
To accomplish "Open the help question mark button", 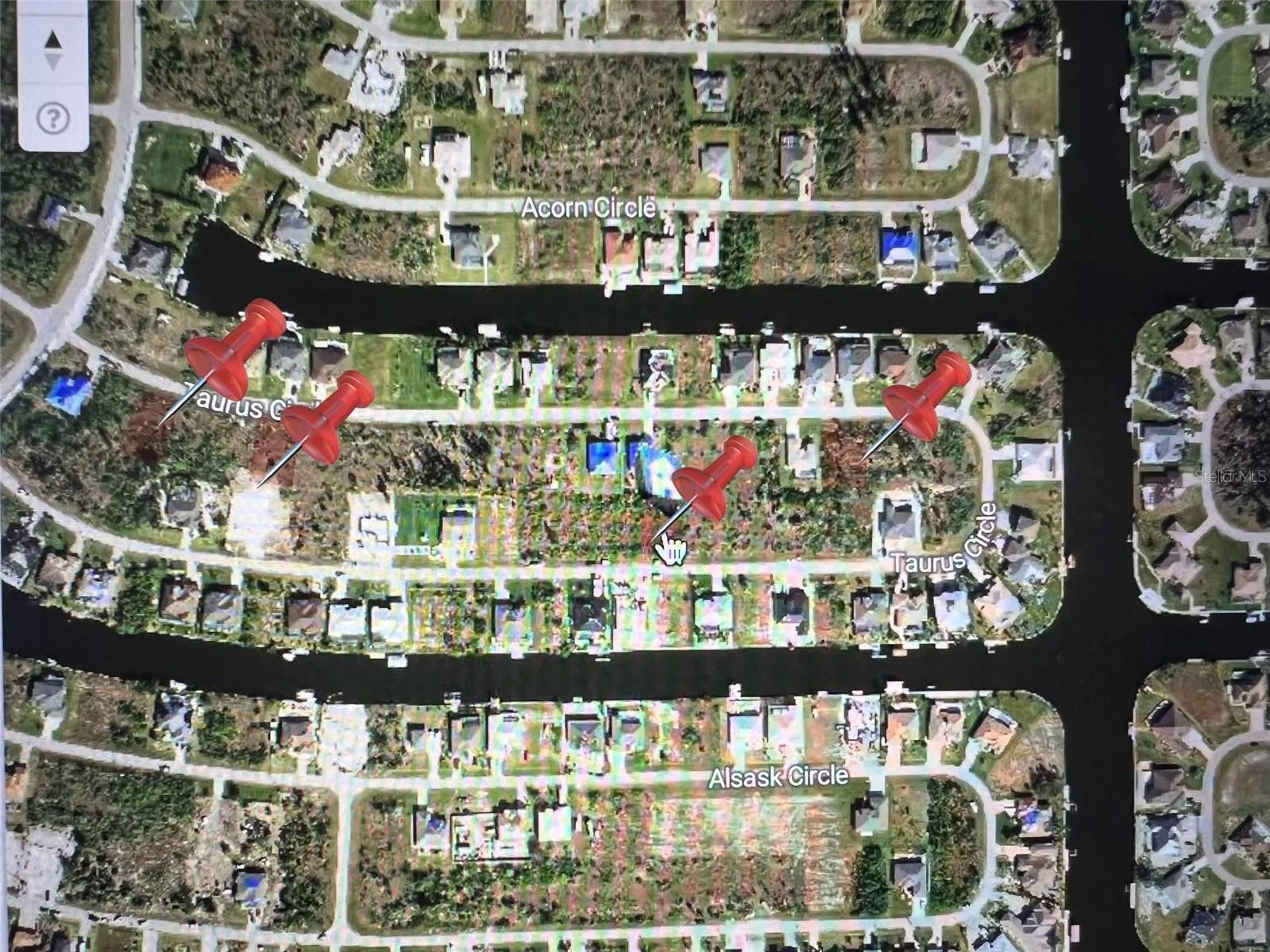I will (53, 120).
